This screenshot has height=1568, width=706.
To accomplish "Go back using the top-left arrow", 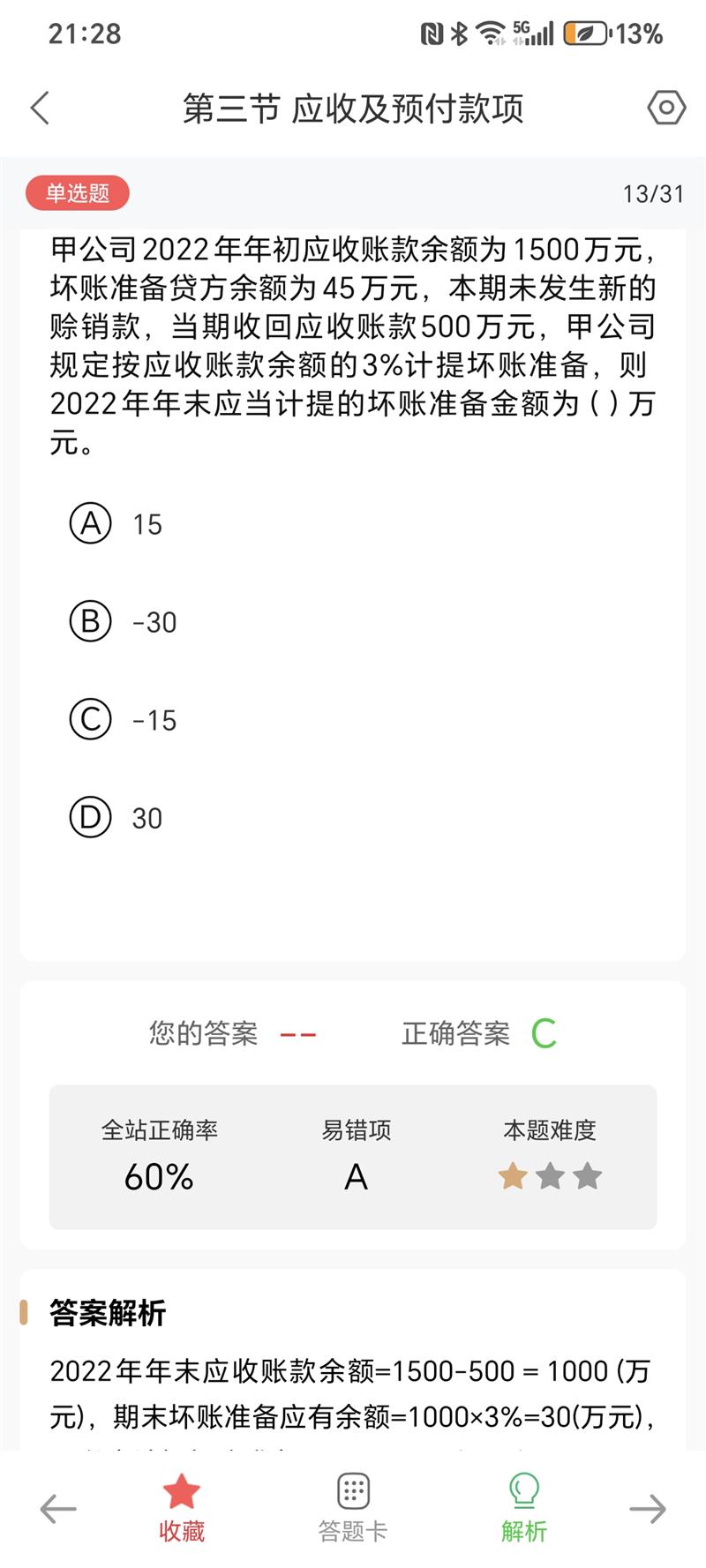I will point(41,109).
